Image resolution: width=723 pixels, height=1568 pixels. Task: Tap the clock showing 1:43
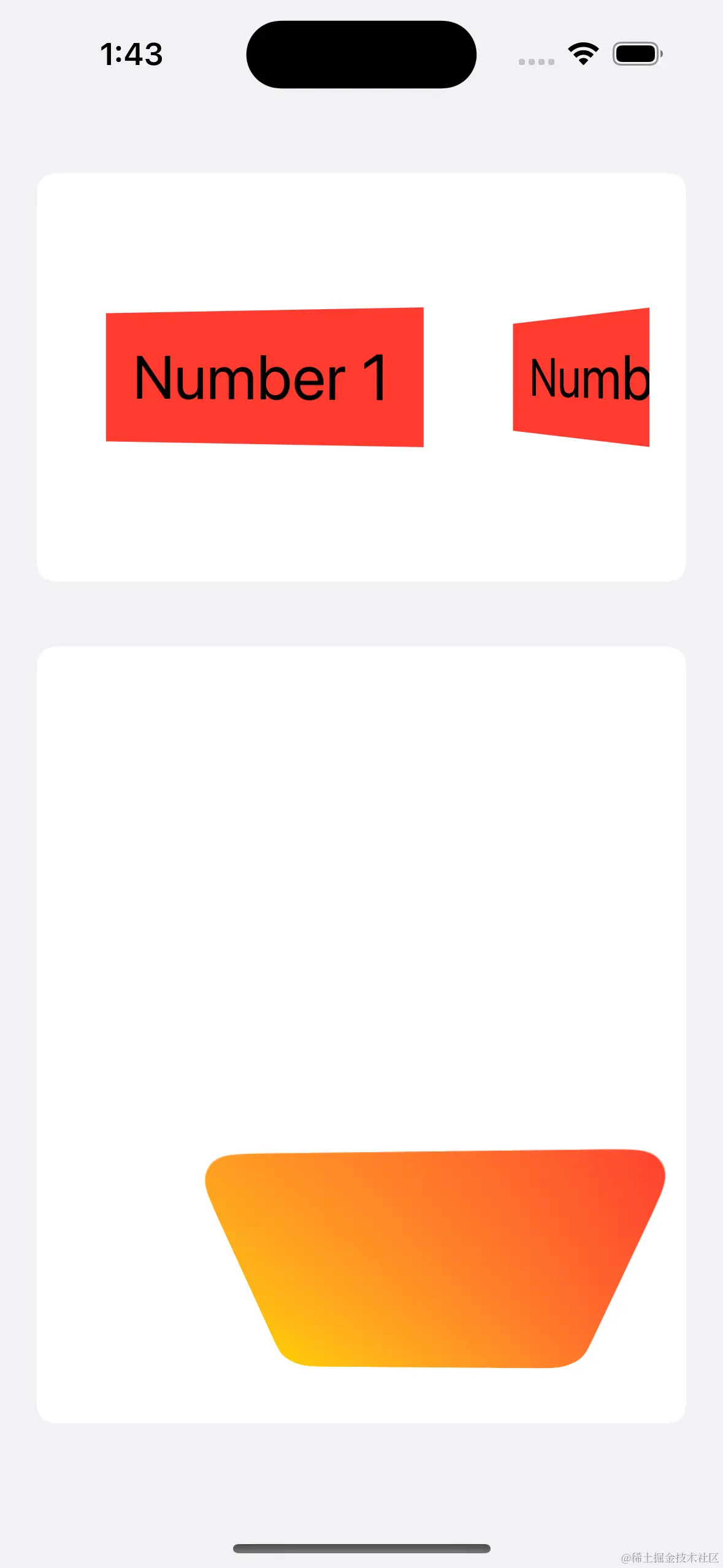(x=131, y=54)
